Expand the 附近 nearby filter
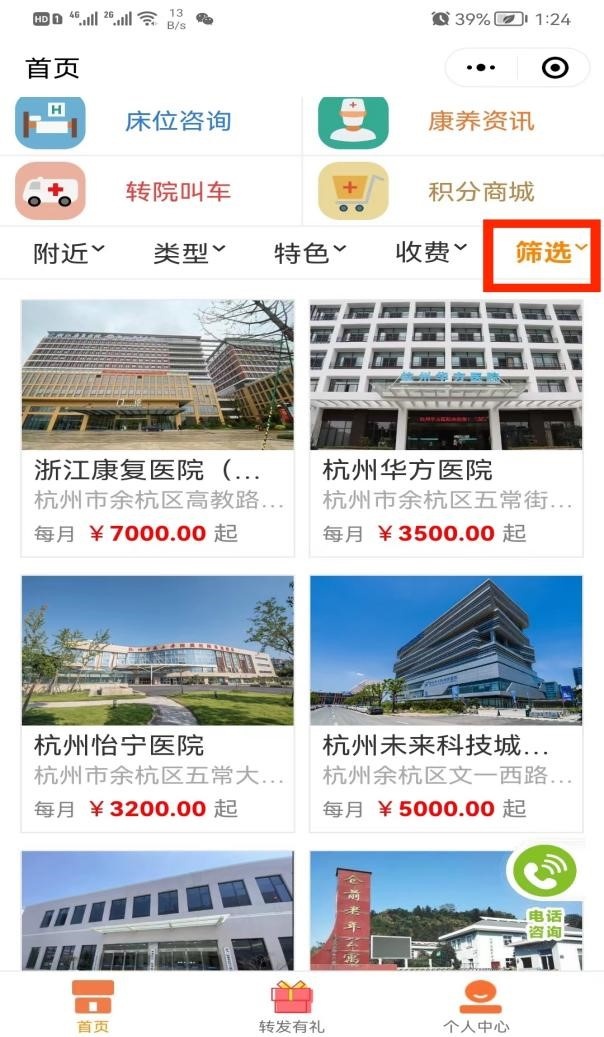The height and width of the screenshot is (1037, 604). click(x=69, y=253)
